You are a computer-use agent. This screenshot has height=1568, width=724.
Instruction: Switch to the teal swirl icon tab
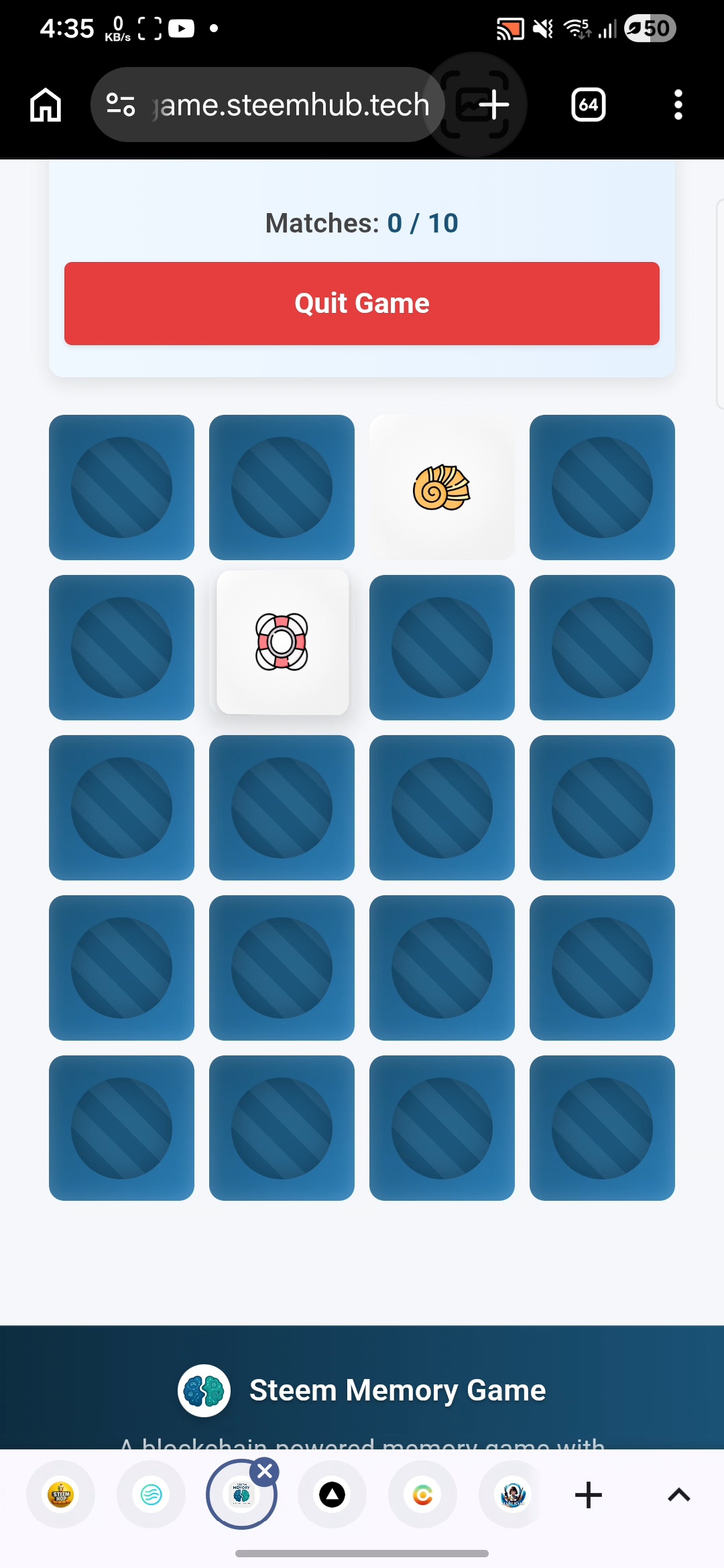[152, 1495]
